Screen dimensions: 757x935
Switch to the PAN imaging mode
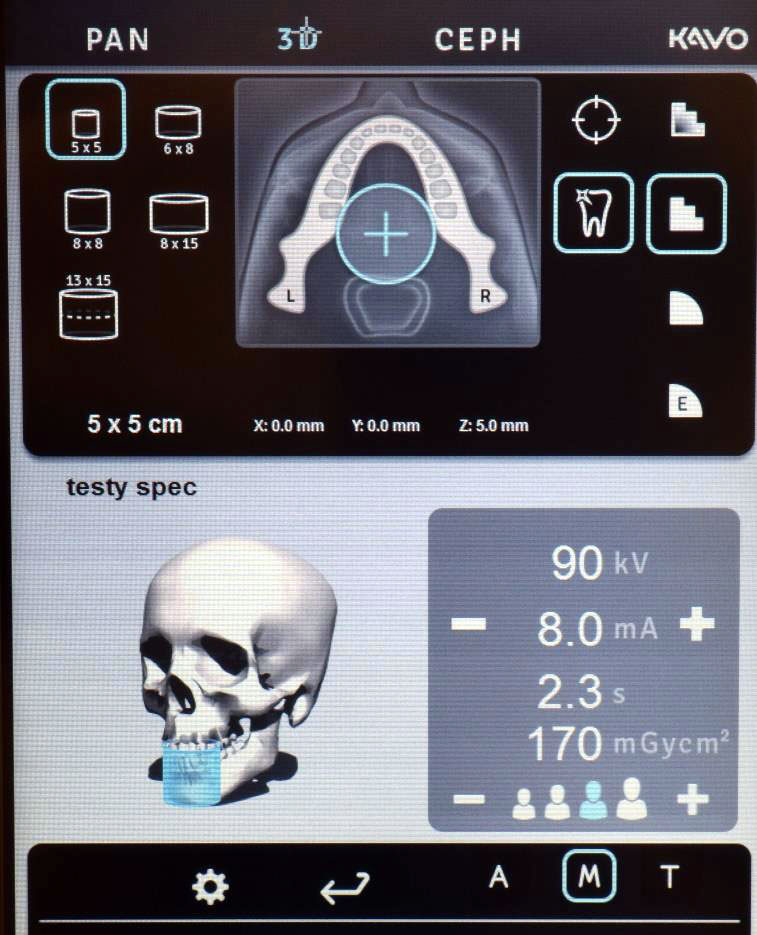pyautogui.click(x=117, y=39)
